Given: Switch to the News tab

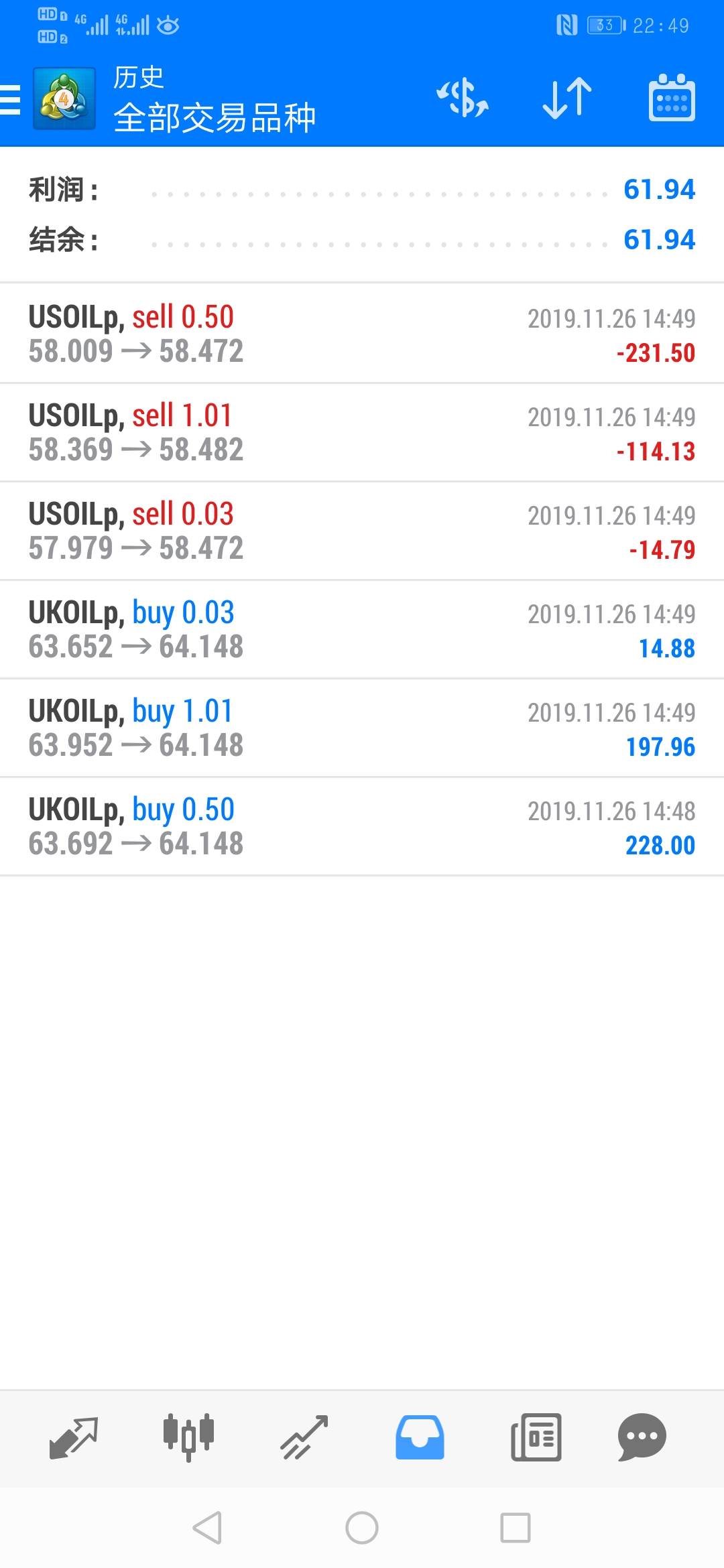Looking at the screenshot, I should pos(536,1437).
